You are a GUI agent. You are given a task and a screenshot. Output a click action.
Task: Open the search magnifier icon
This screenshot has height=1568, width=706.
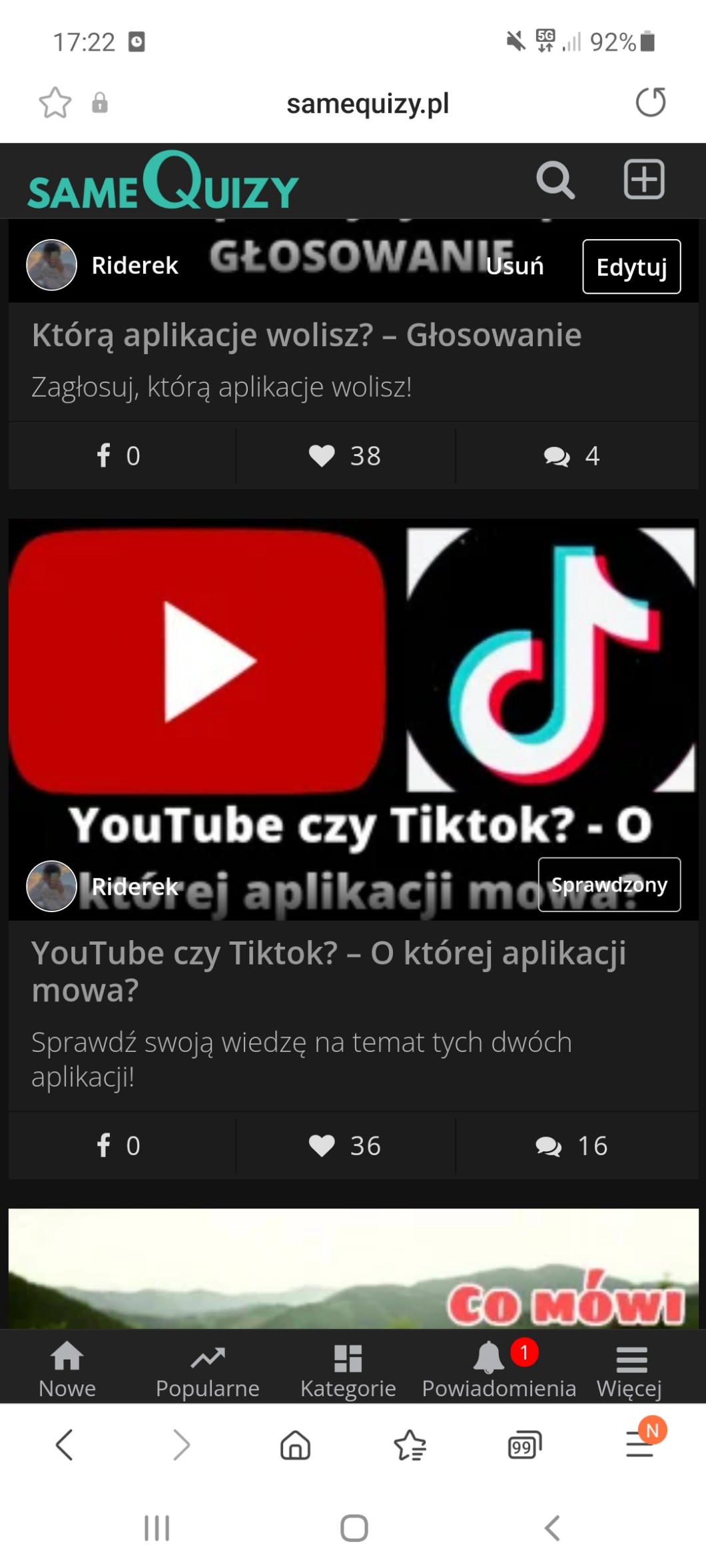tap(555, 180)
